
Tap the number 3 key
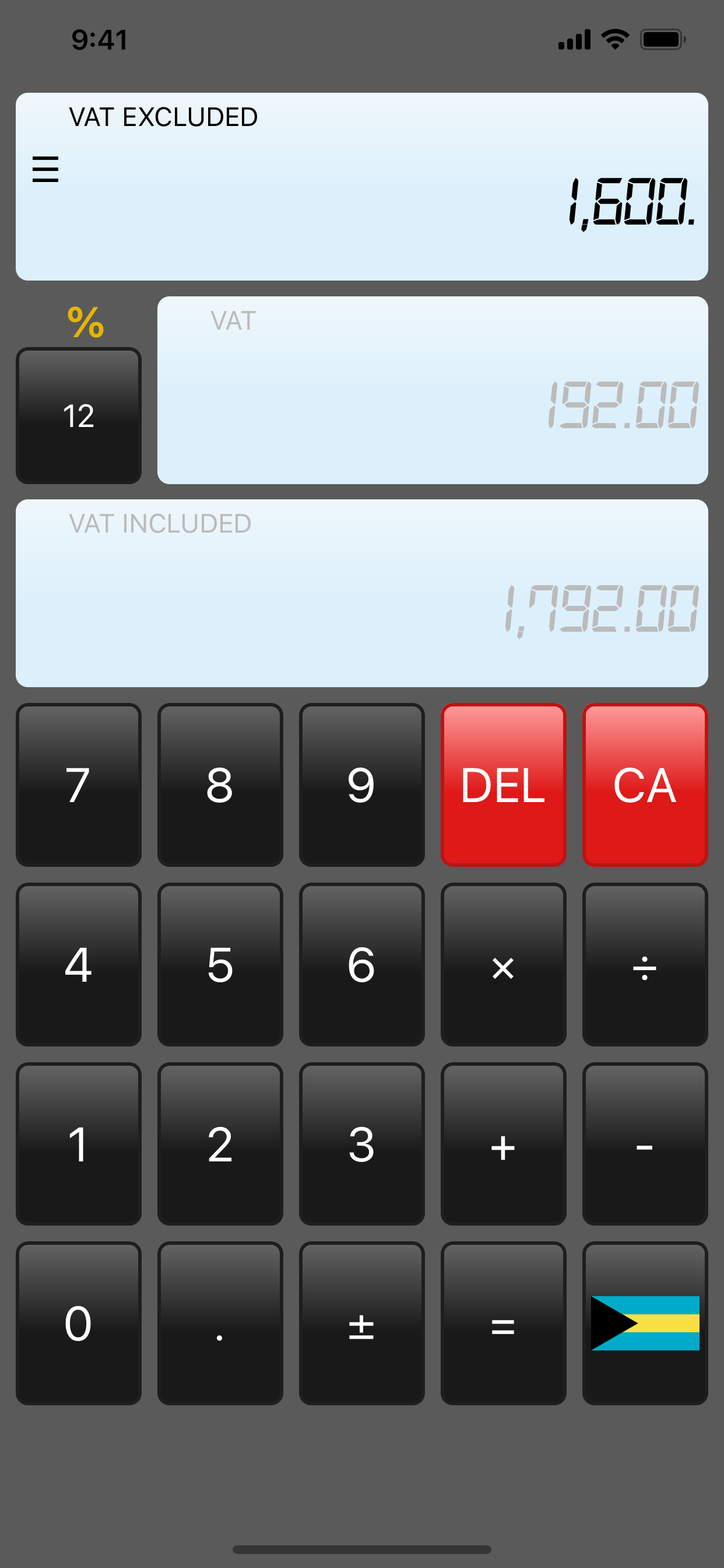point(361,1144)
